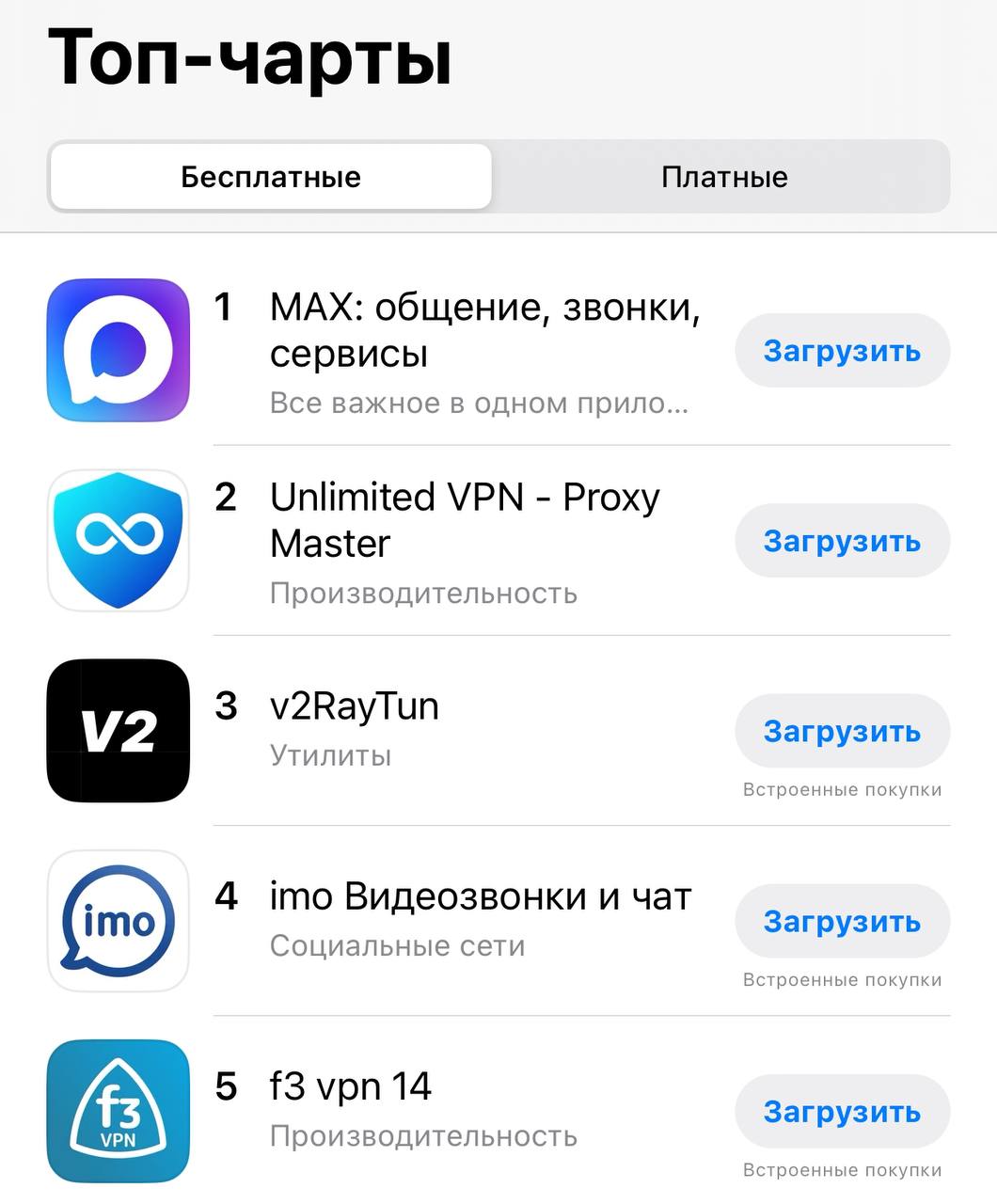View the v2RayTun app page
This screenshot has height=1204, width=997.
click(x=355, y=707)
